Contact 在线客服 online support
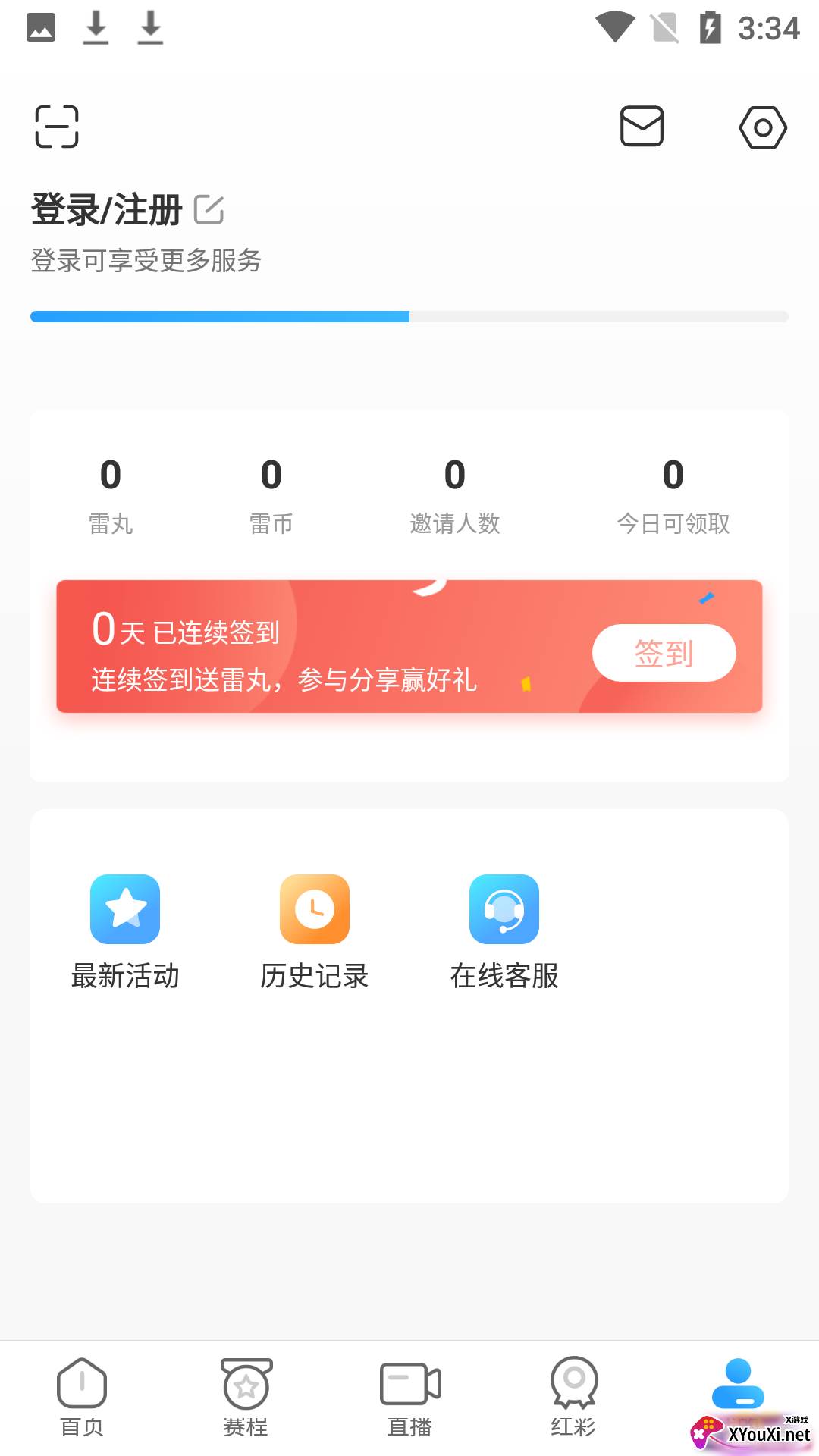Image resolution: width=819 pixels, height=1456 pixels. 504,932
